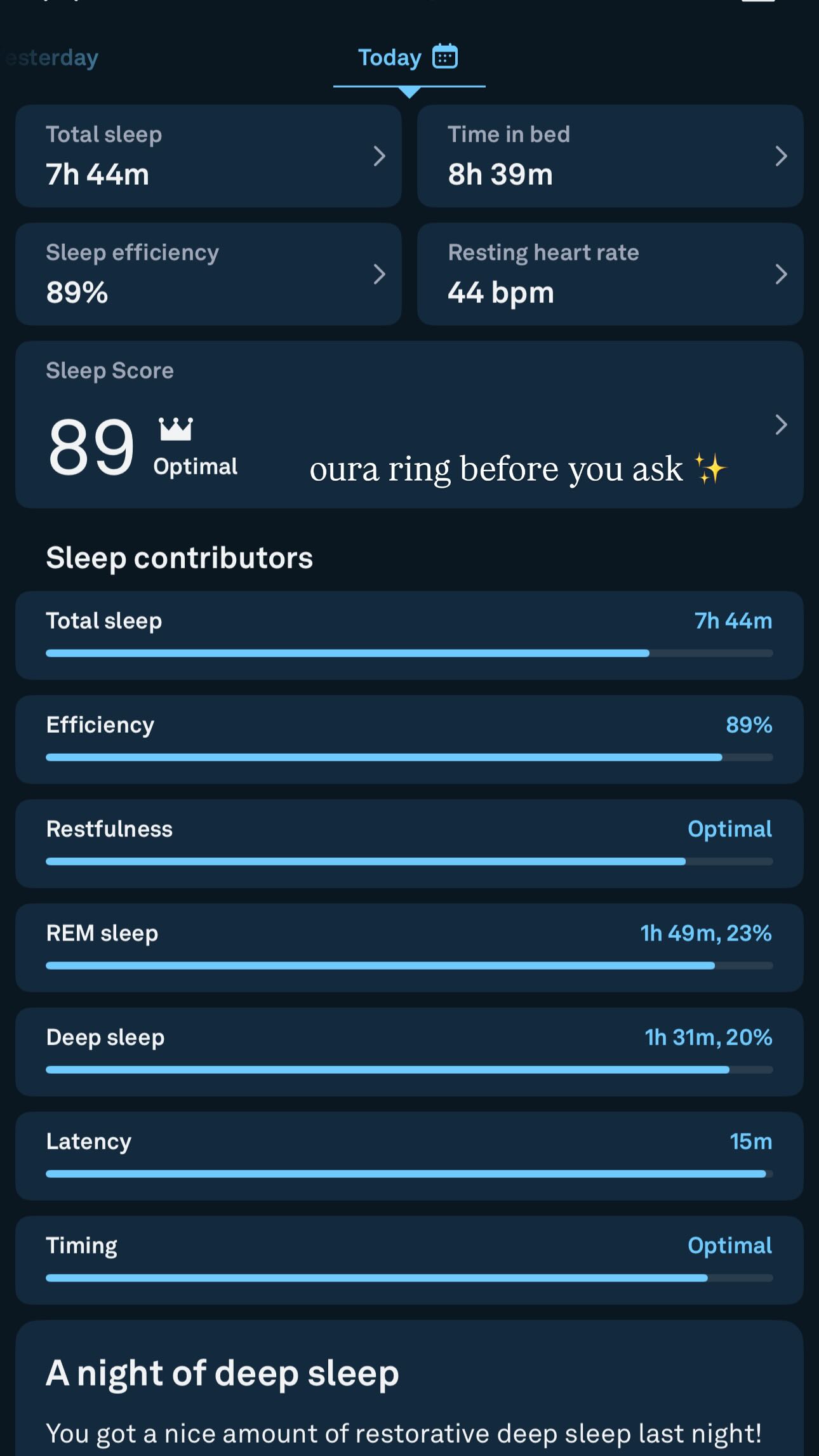Image resolution: width=819 pixels, height=1456 pixels.
Task: Open the Resting heart rate card
Action: tap(609, 274)
